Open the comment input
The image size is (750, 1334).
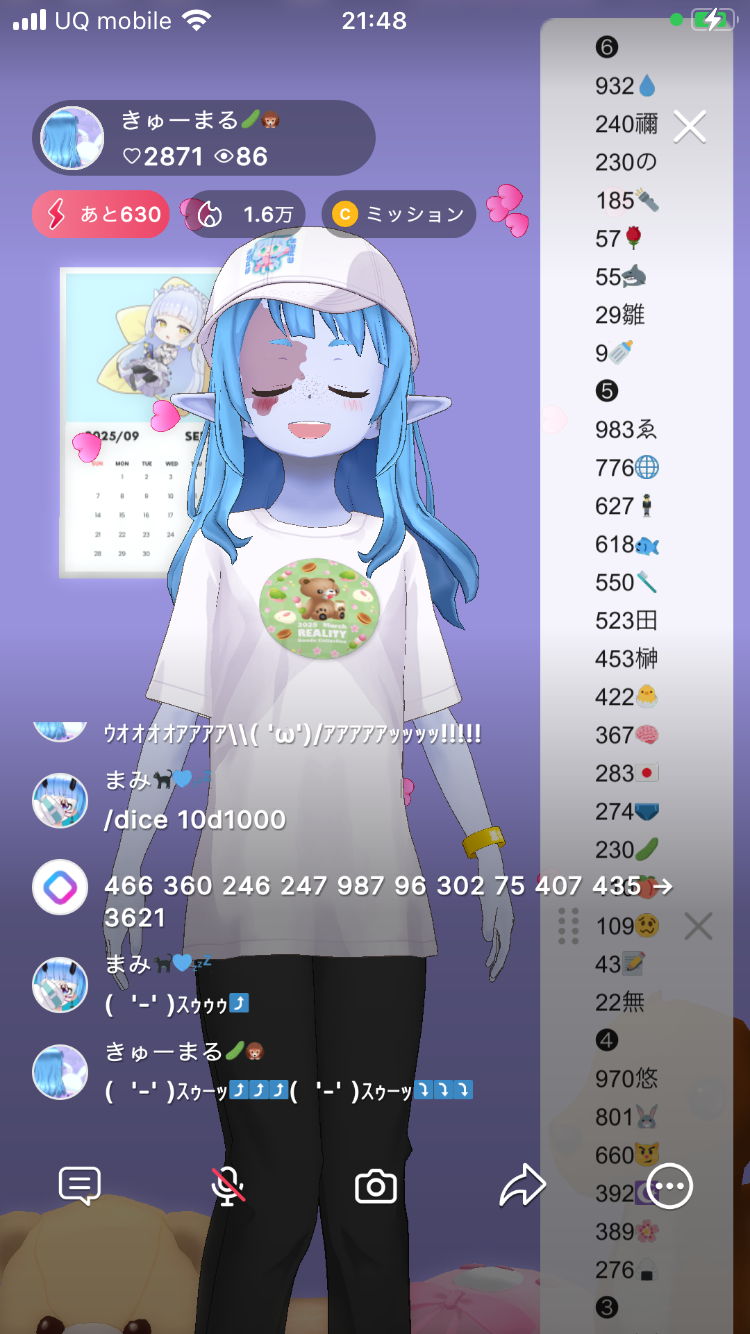[x=80, y=1187]
